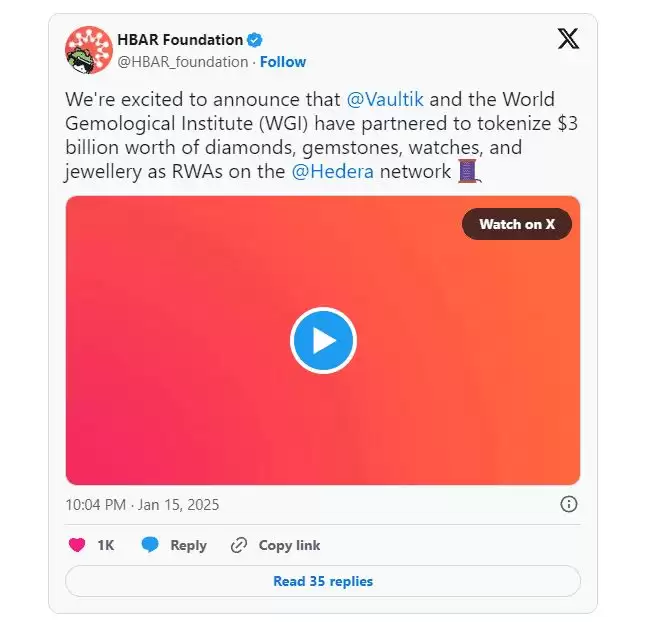Screen dimensions: 645x622
Task: Read 35 replies
Action: click(322, 581)
